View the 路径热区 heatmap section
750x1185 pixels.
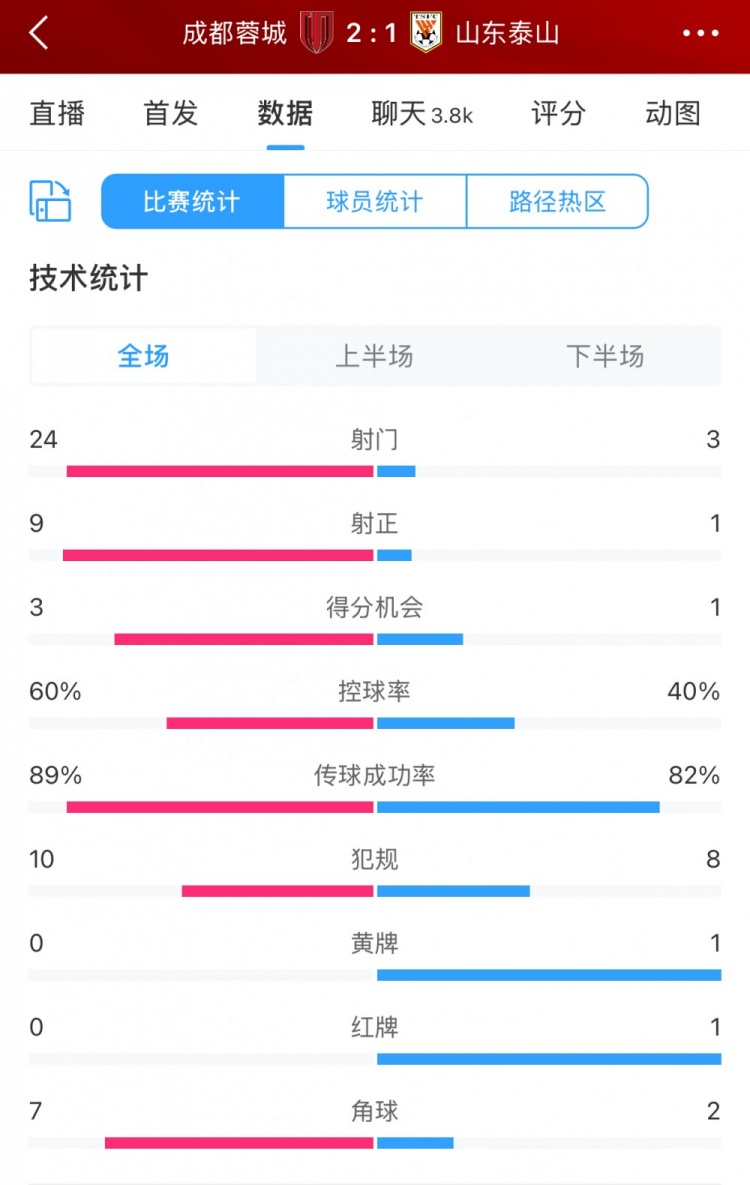tap(556, 200)
